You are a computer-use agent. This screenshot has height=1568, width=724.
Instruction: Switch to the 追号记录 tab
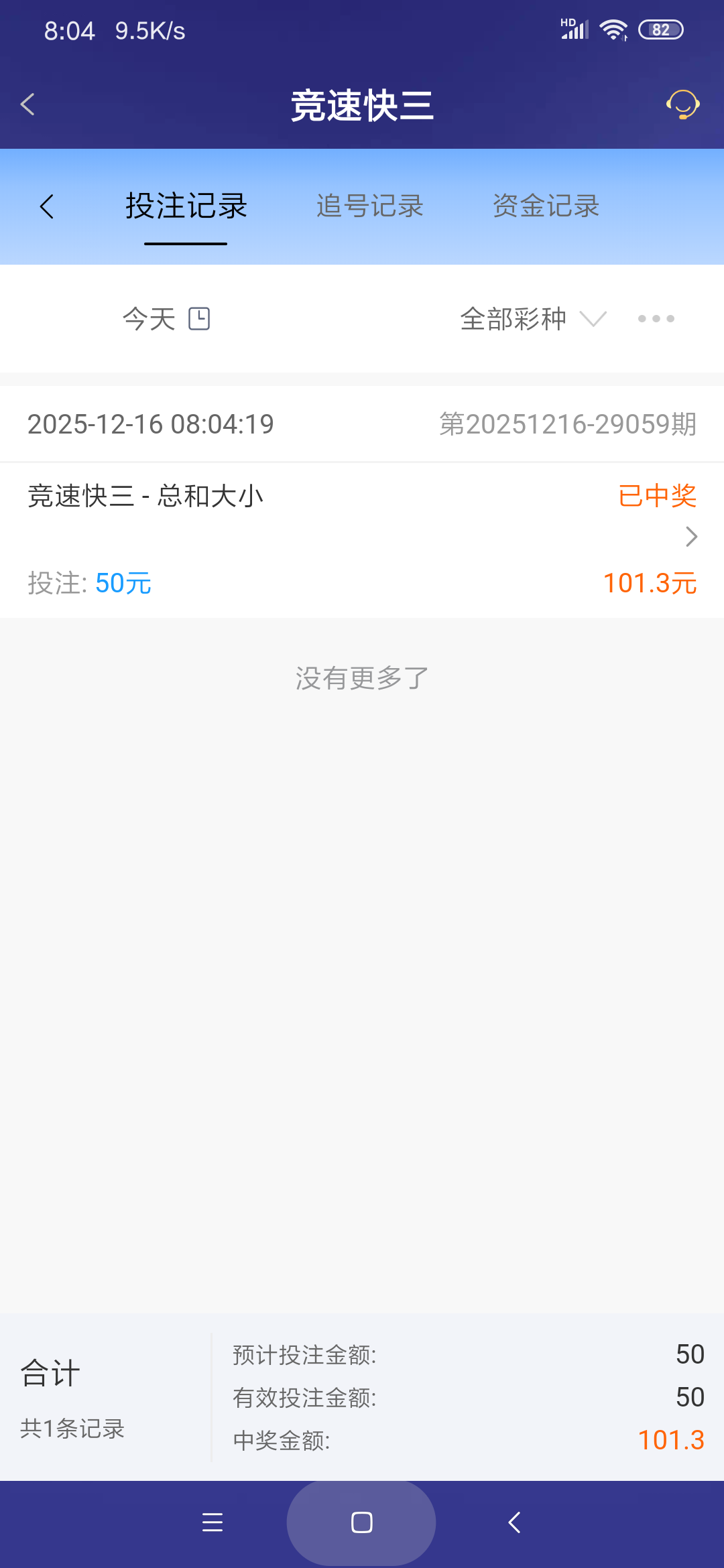pyautogui.click(x=369, y=206)
